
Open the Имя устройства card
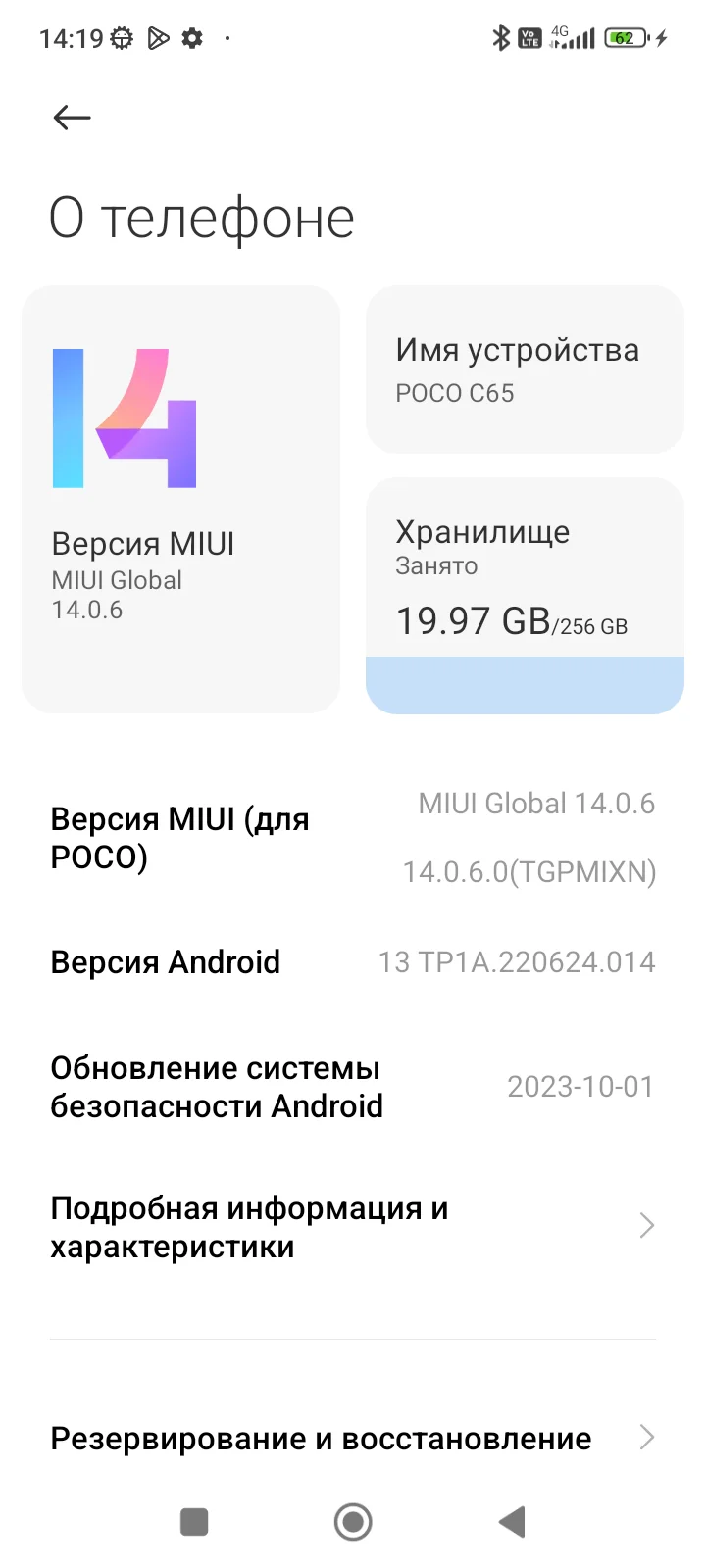tap(525, 369)
